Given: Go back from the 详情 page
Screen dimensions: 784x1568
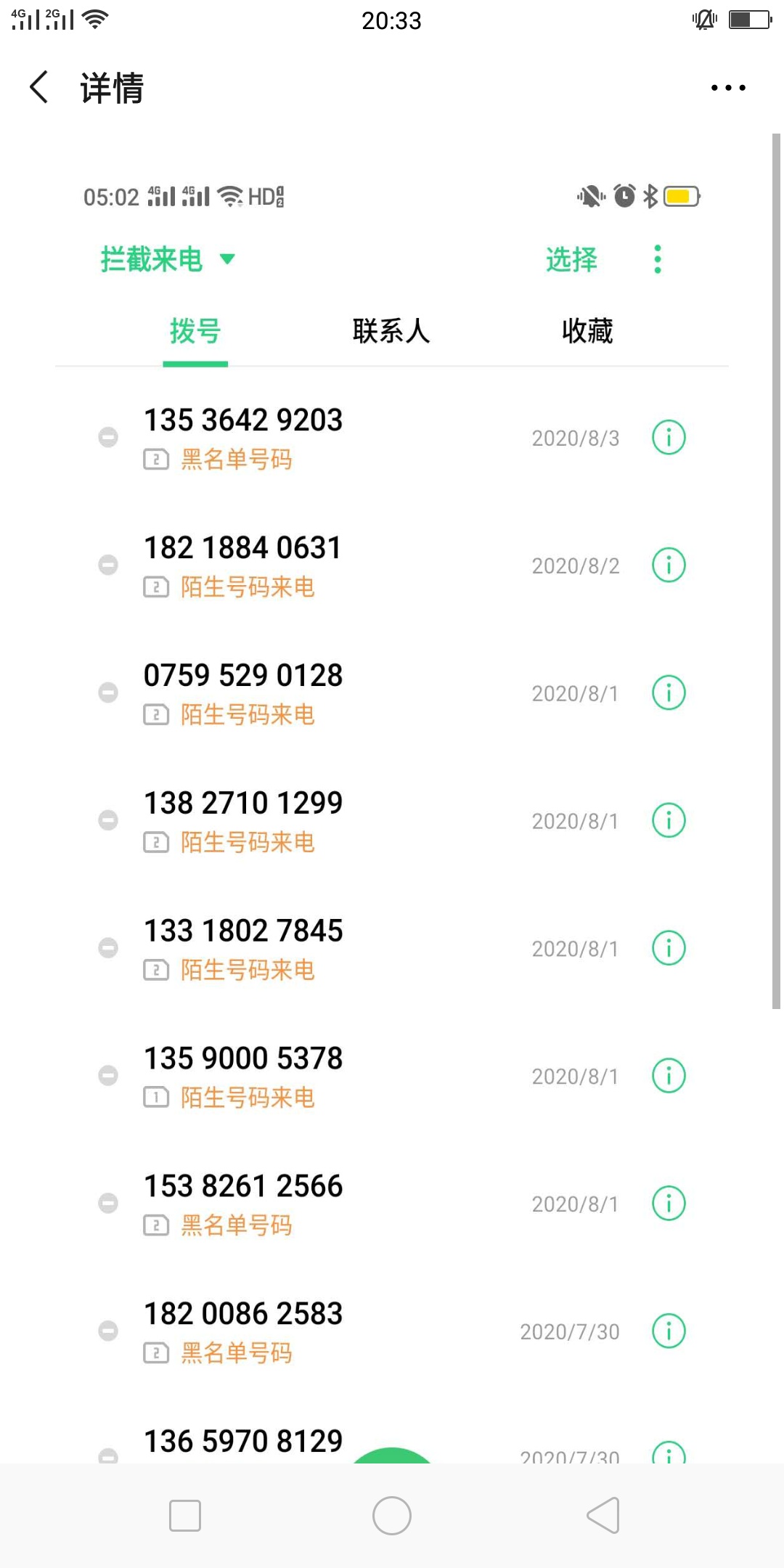Looking at the screenshot, I should tap(39, 88).
